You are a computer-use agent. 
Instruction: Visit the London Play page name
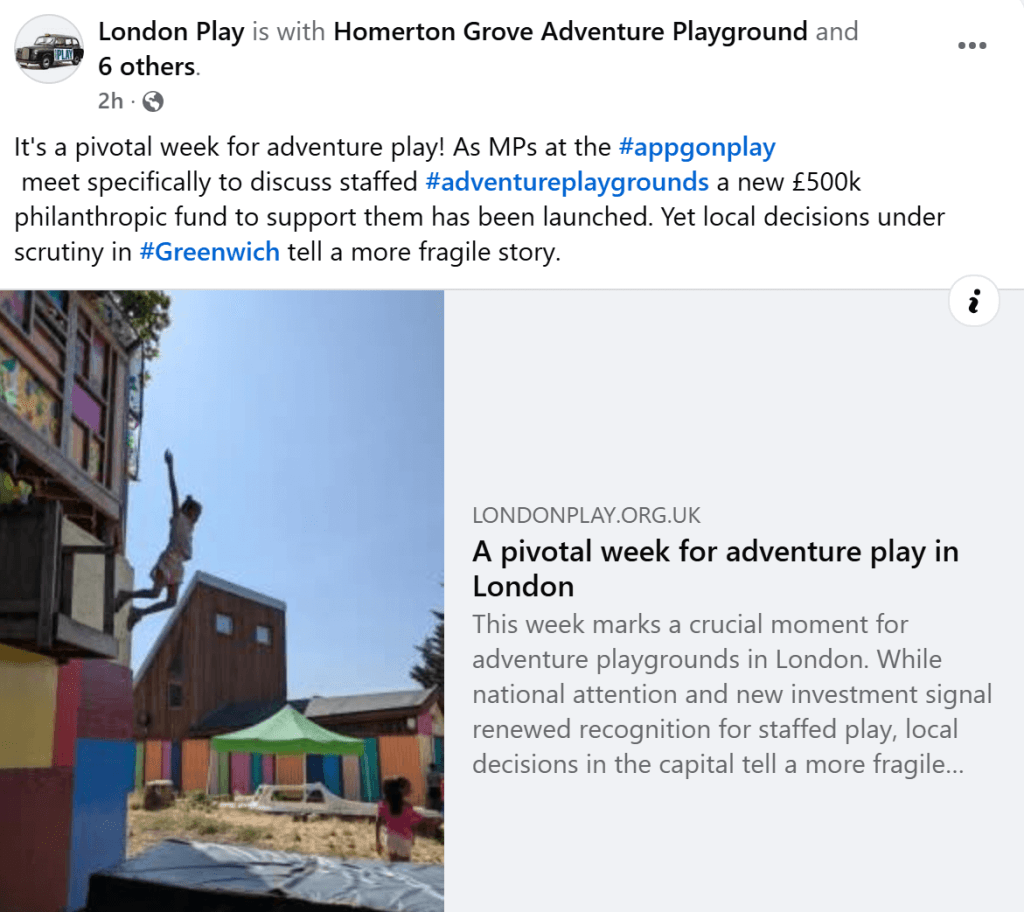point(171,32)
